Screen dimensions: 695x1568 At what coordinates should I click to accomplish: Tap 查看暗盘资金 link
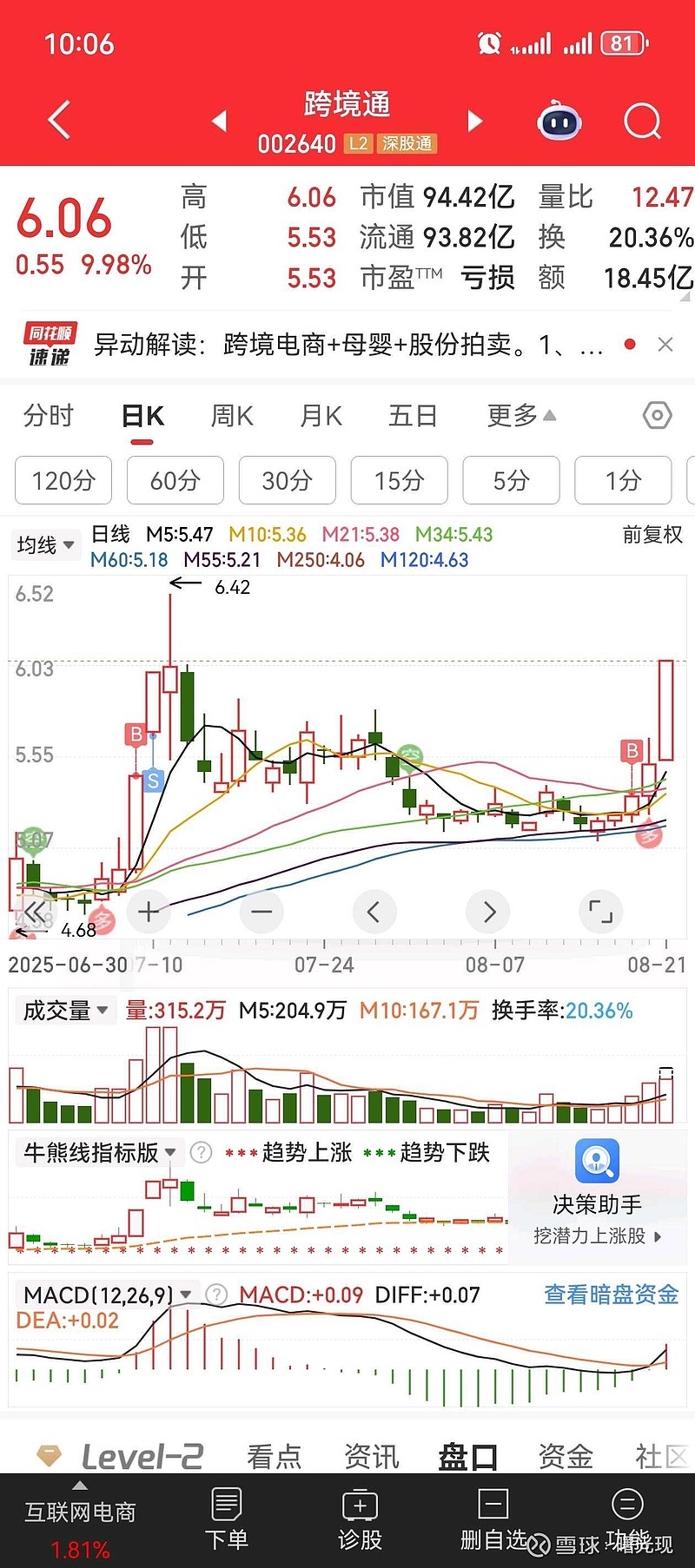[x=611, y=1295]
